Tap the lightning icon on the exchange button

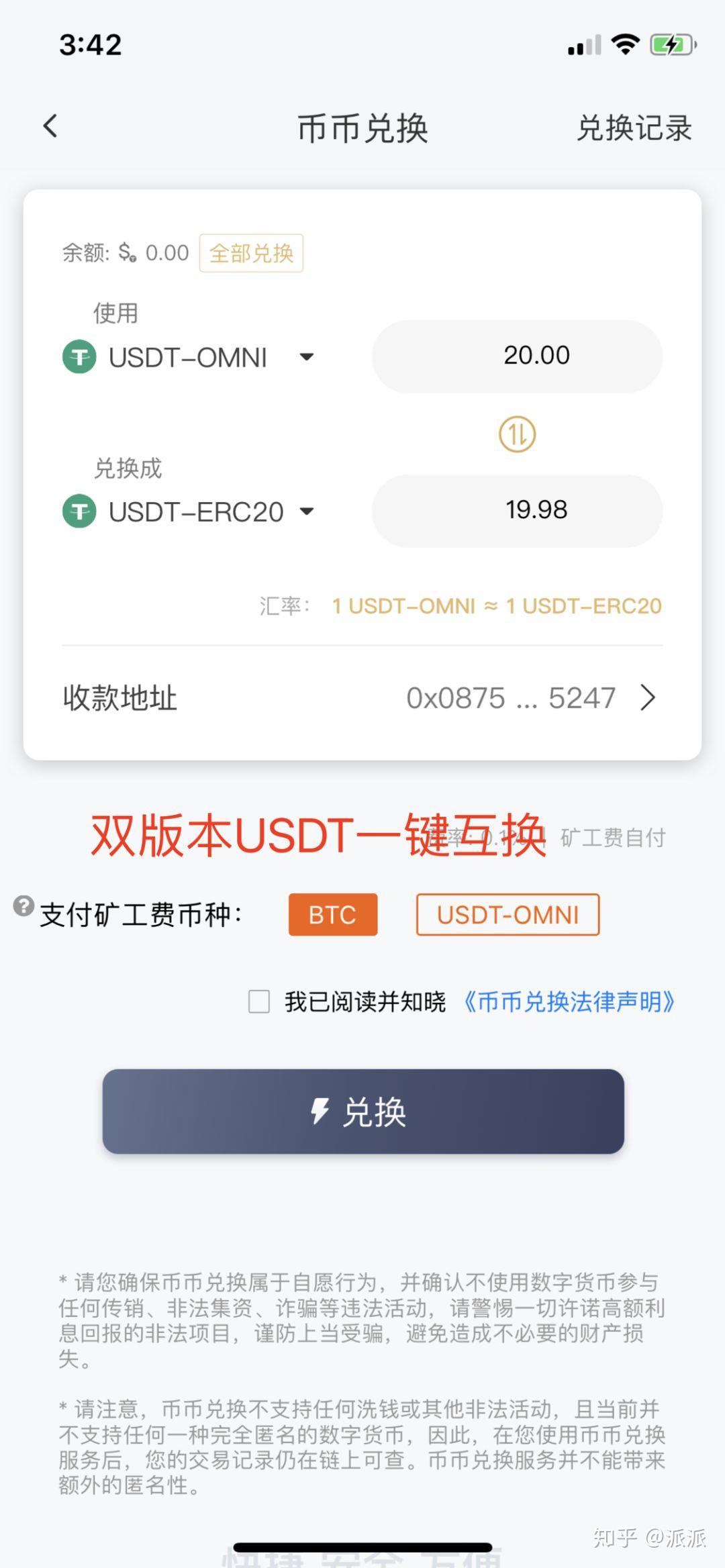[321, 1112]
